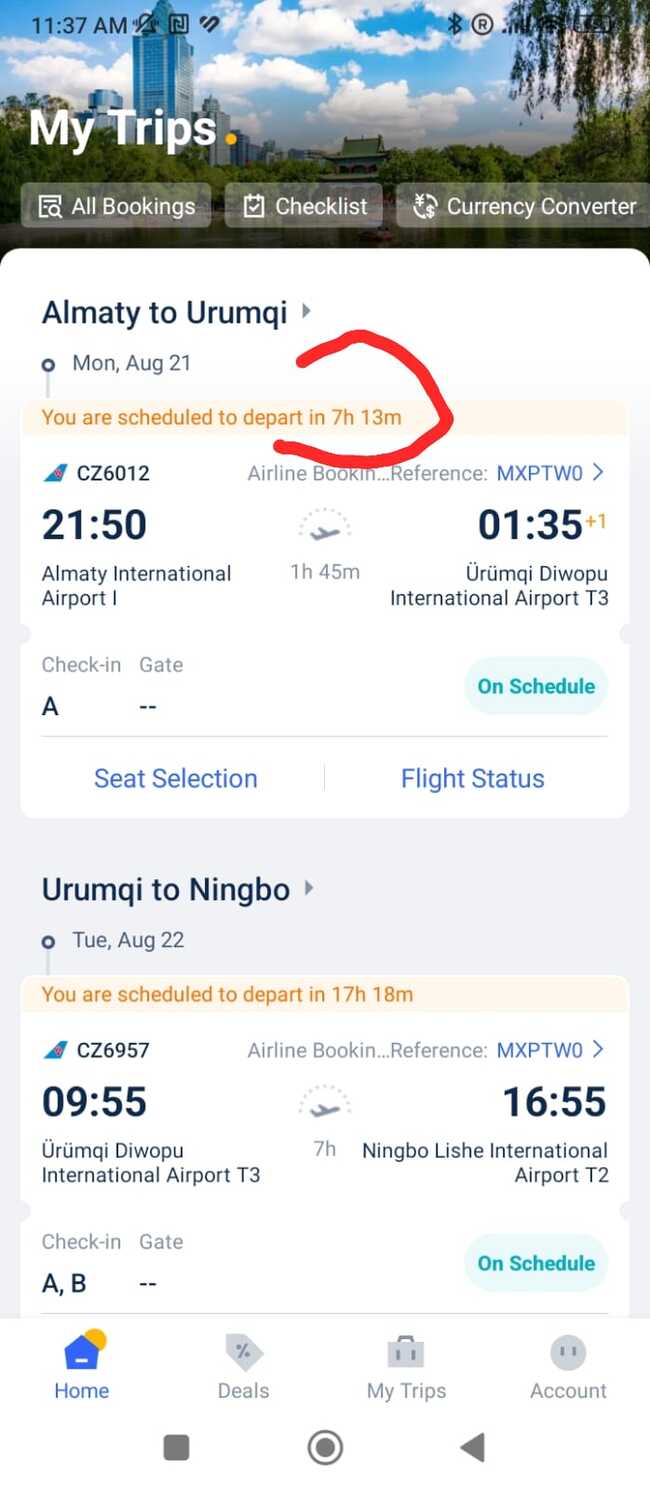
Task: Choose Seat Selection for Almaty flight
Action: [x=176, y=778]
